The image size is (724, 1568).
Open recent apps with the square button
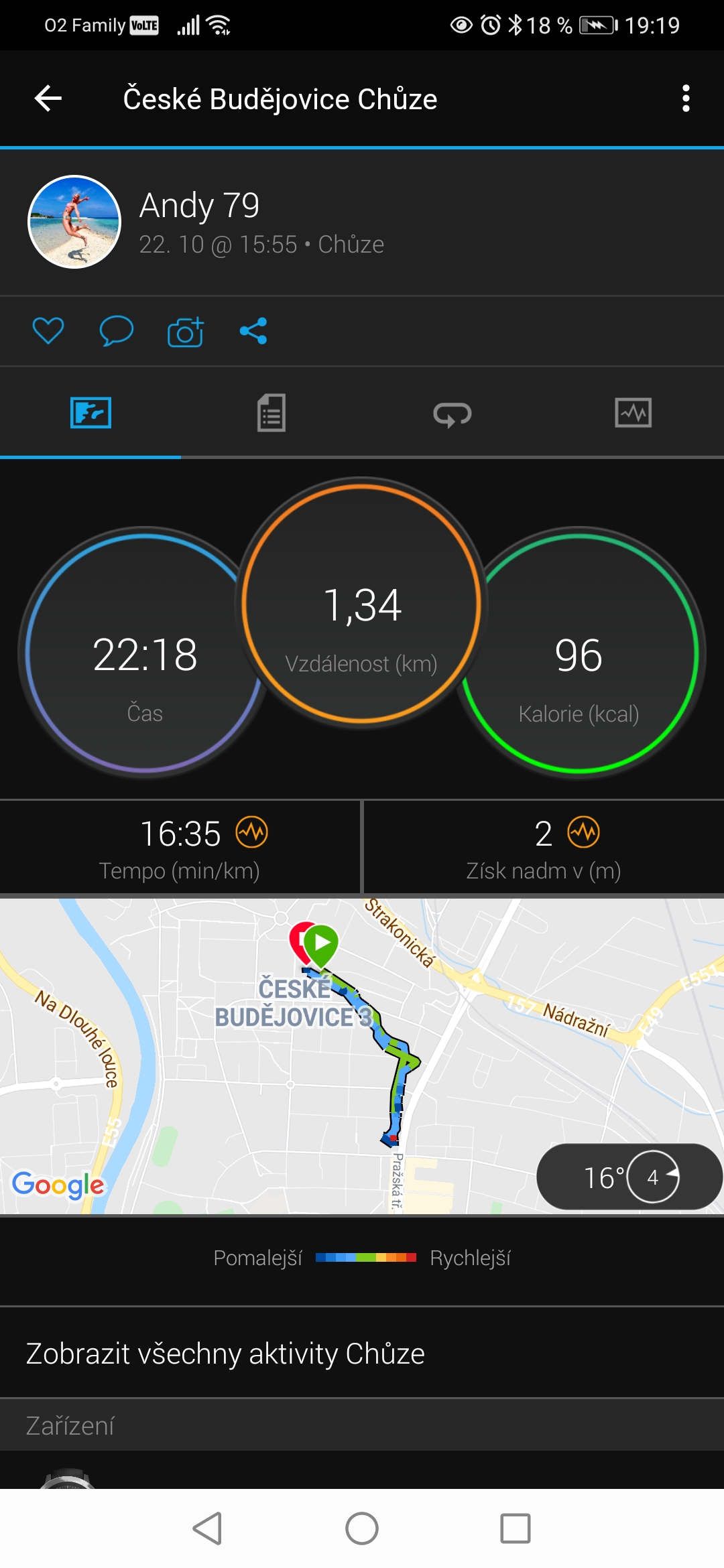coord(516,1528)
